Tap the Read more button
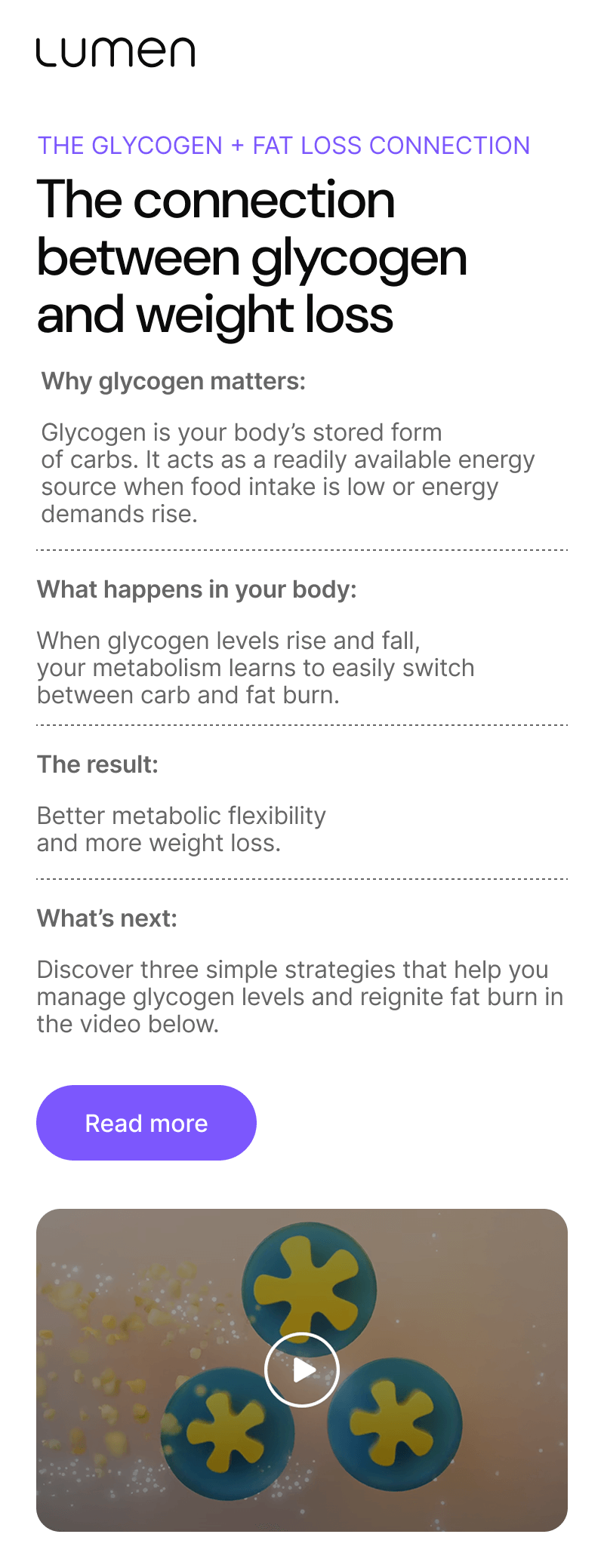Viewport: 604px width, 1568px height. tap(146, 1123)
